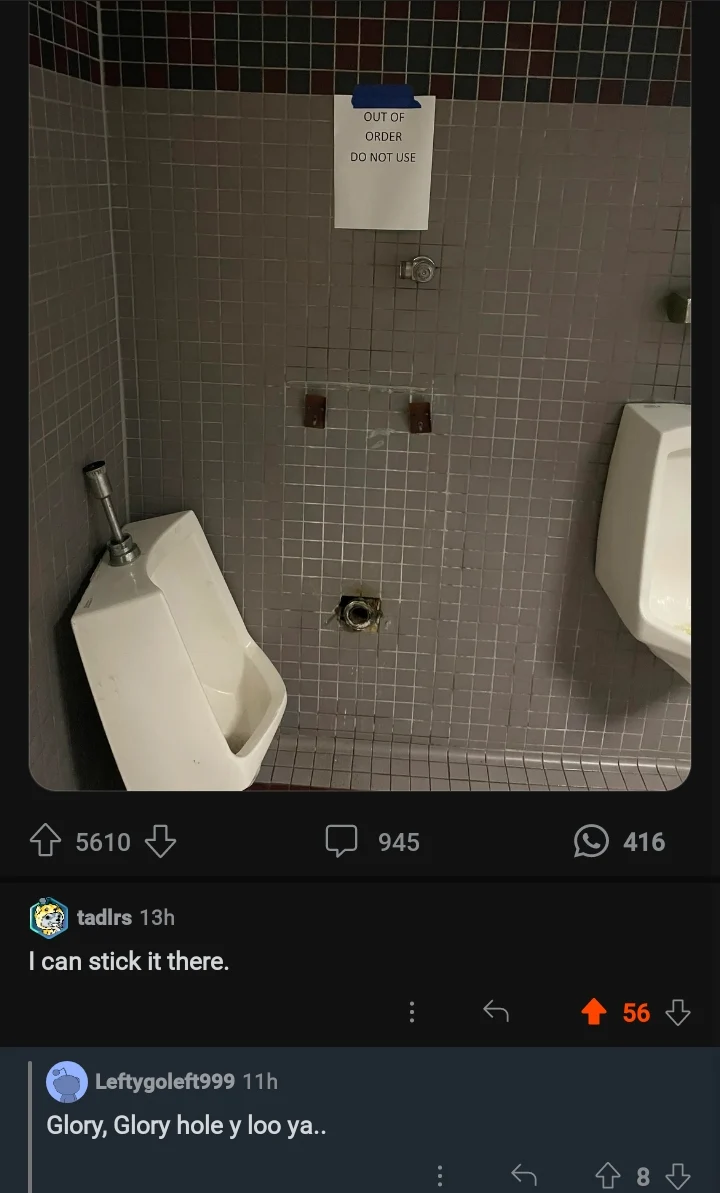Open Leftygoleft999 user profile

164,1081
